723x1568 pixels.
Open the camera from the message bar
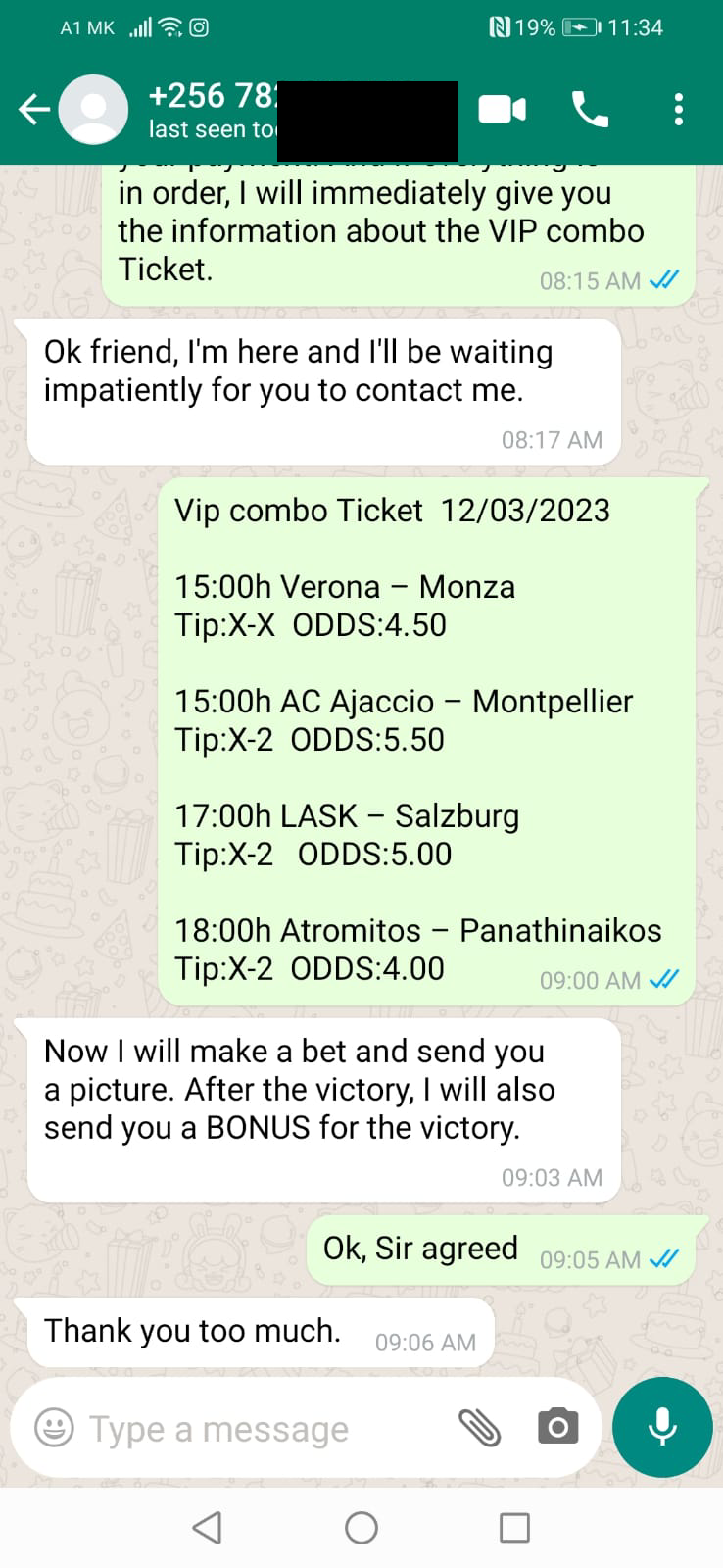coord(557,1427)
